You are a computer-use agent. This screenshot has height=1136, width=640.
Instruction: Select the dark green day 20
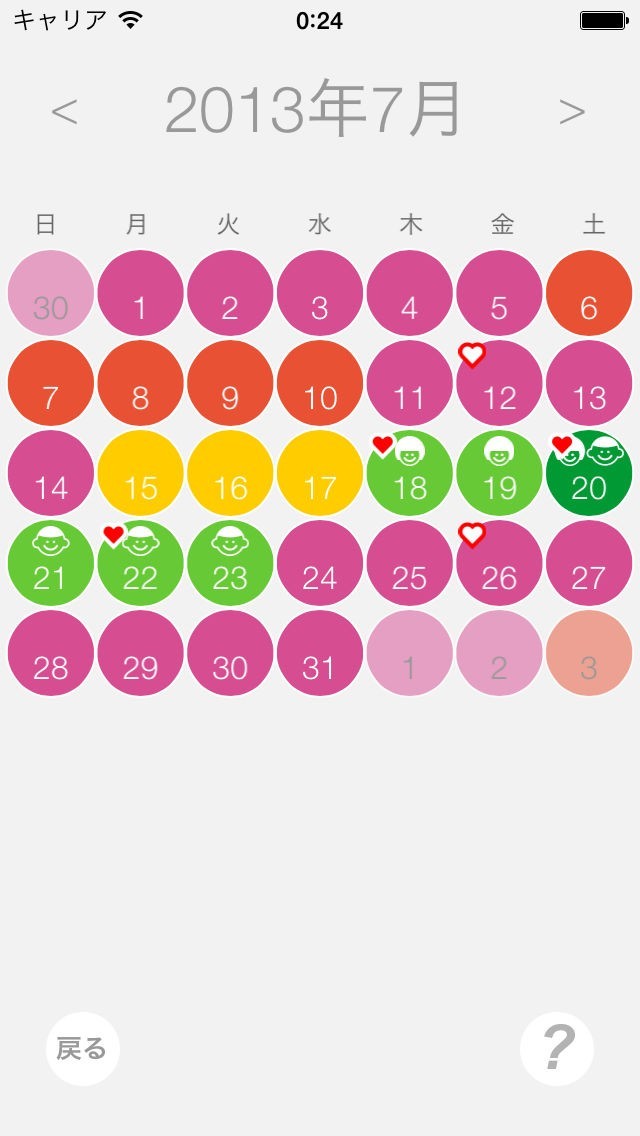click(x=589, y=473)
